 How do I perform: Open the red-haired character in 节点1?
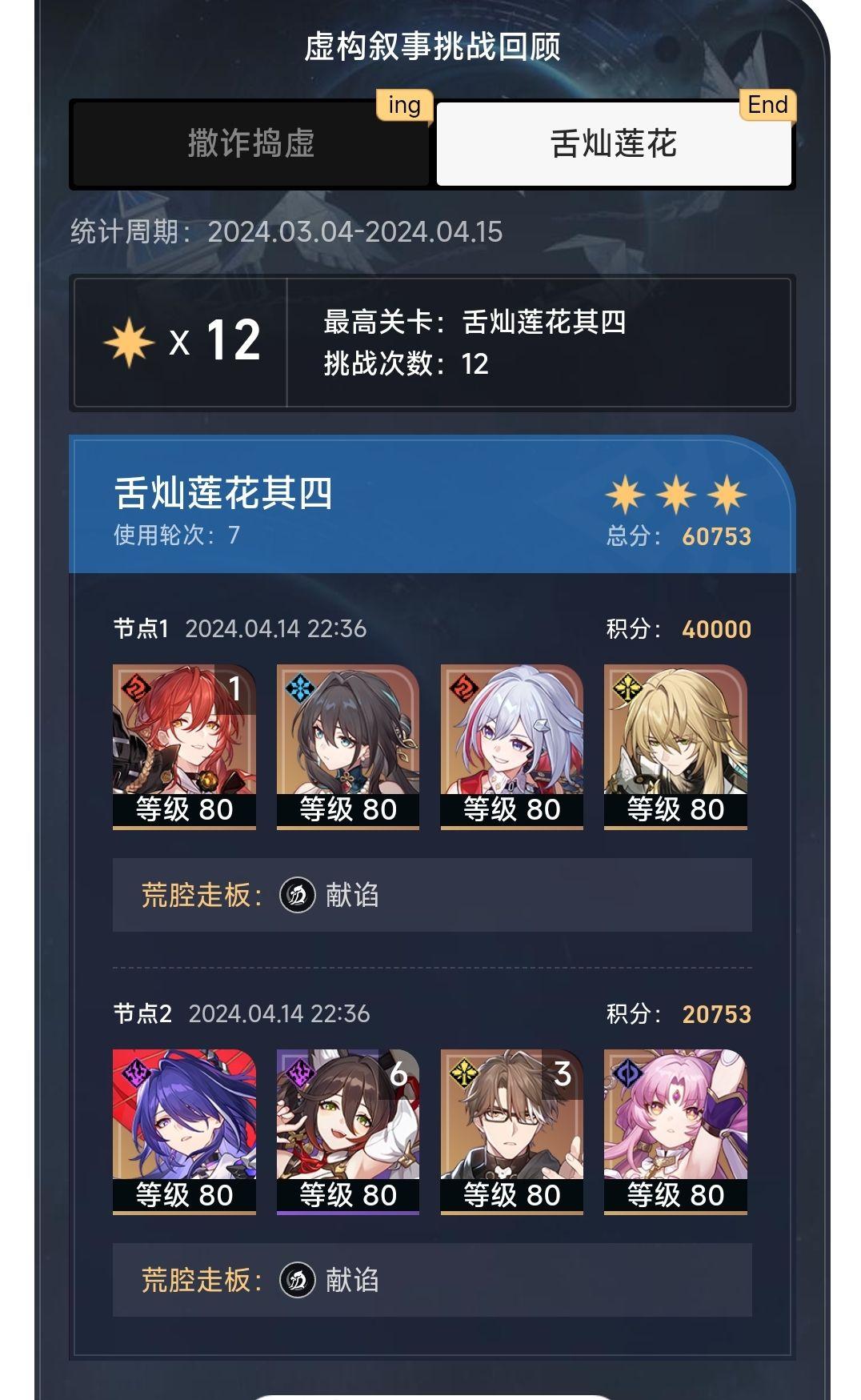184,747
